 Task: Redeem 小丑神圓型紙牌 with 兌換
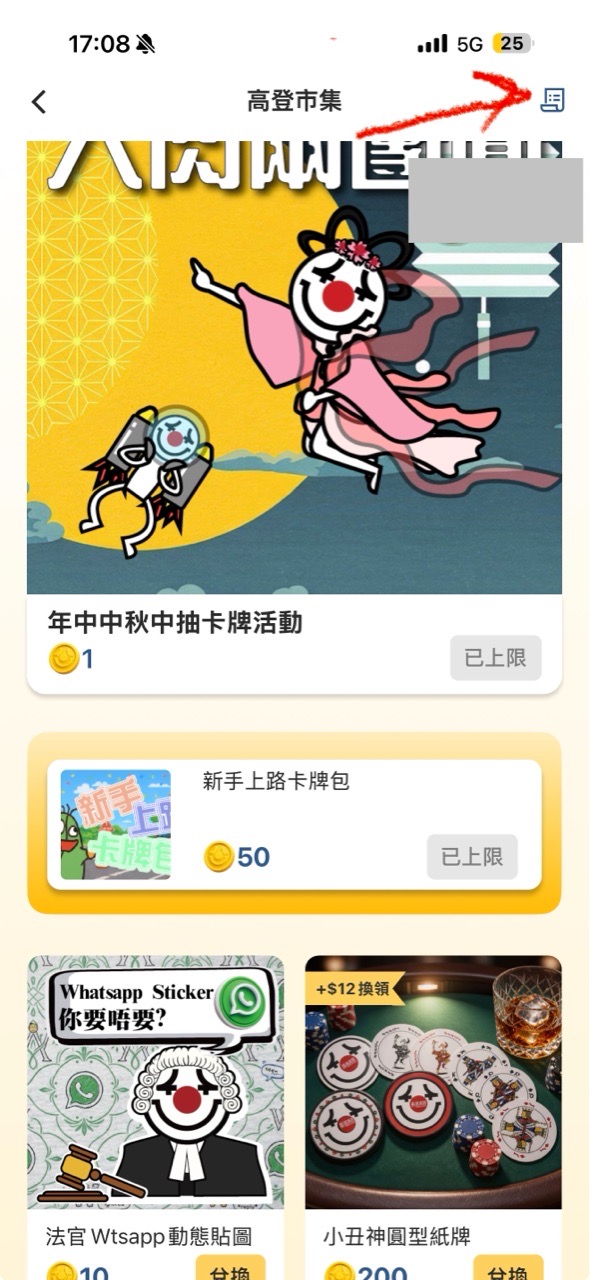click(x=507, y=1268)
